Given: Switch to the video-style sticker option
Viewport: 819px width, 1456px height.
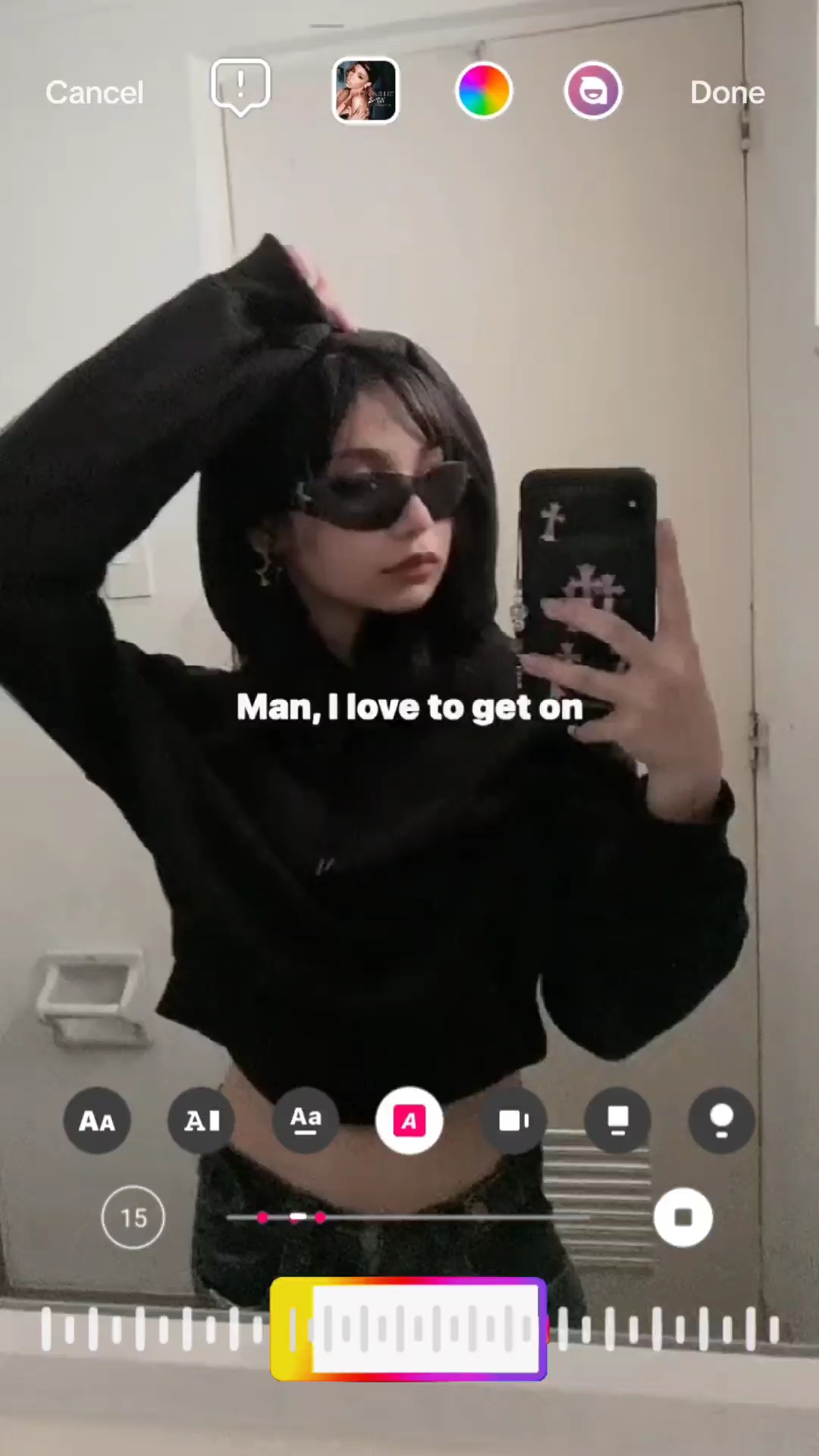Looking at the screenshot, I should click(513, 1121).
